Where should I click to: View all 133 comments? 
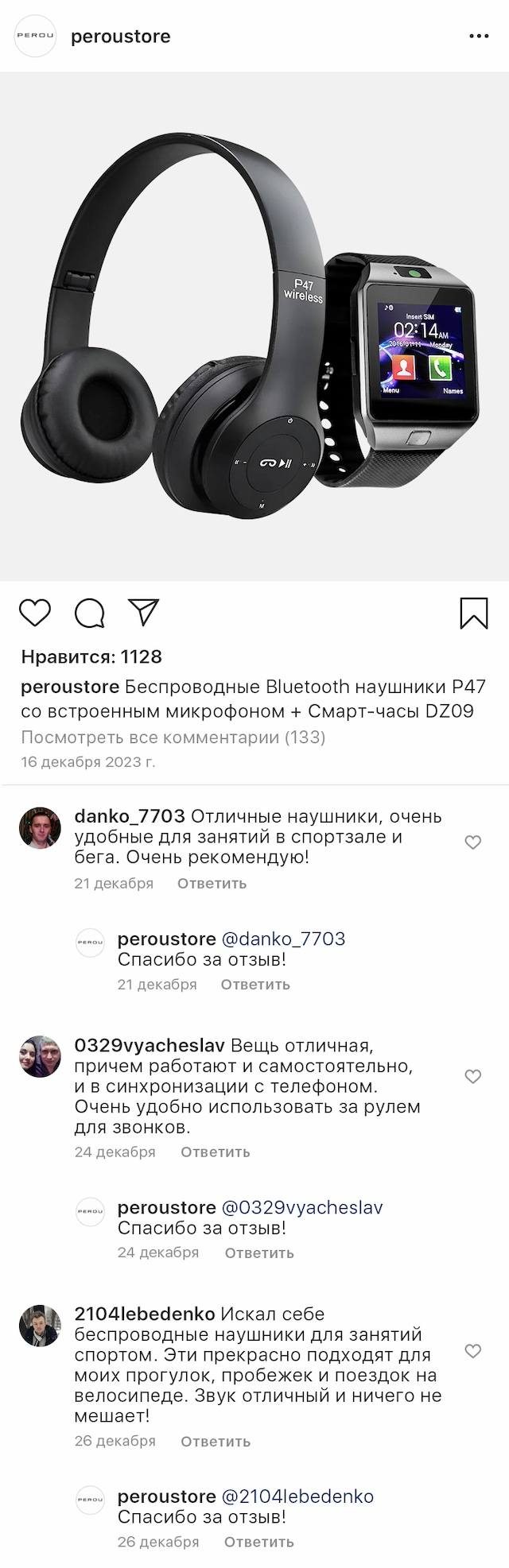[x=173, y=737]
